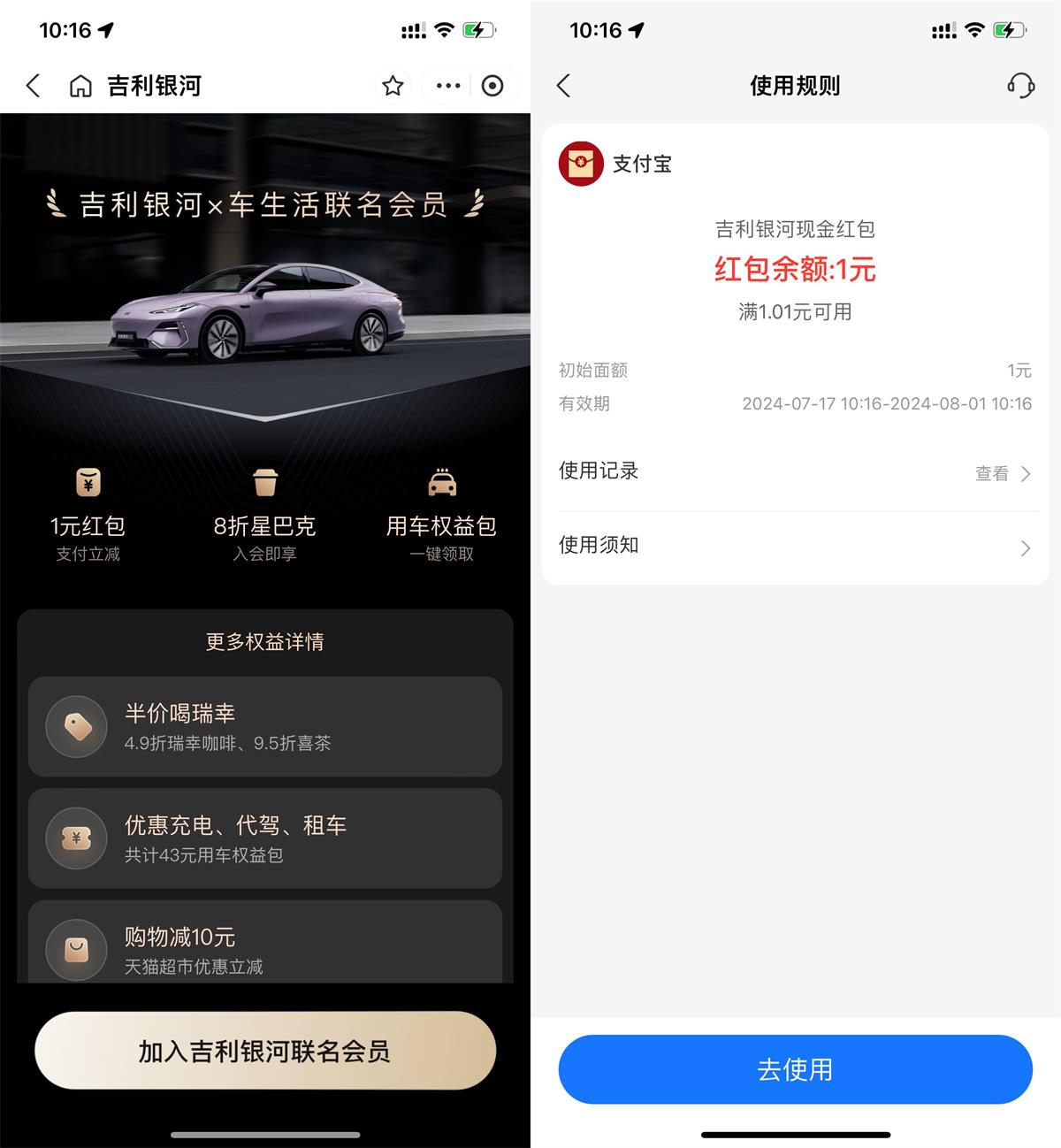The width and height of the screenshot is (1061, 1148).
Task: Click the car icon above 用车权益包
Action: [x=442, y=483]
